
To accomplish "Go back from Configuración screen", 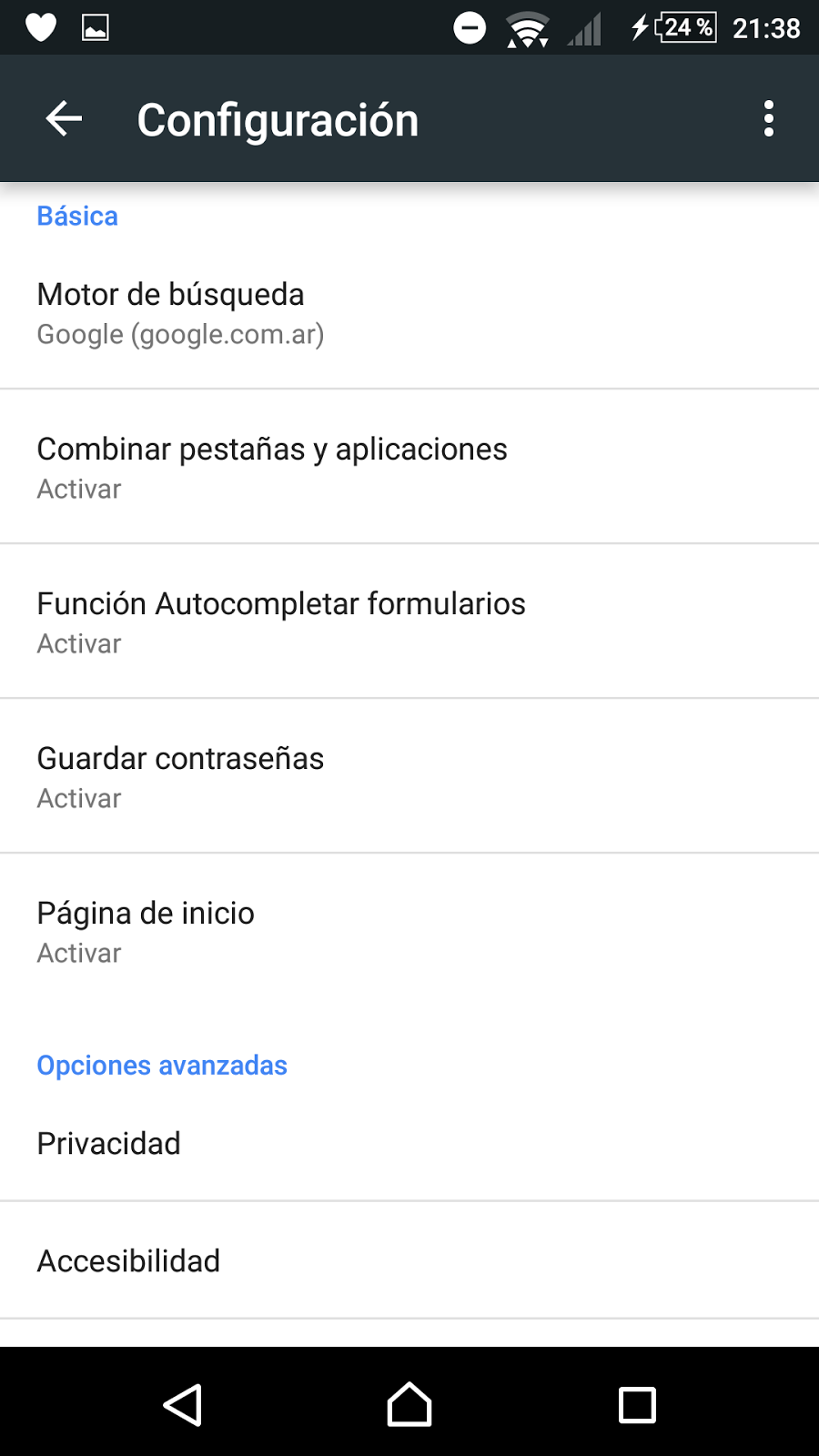I will 64,119.
